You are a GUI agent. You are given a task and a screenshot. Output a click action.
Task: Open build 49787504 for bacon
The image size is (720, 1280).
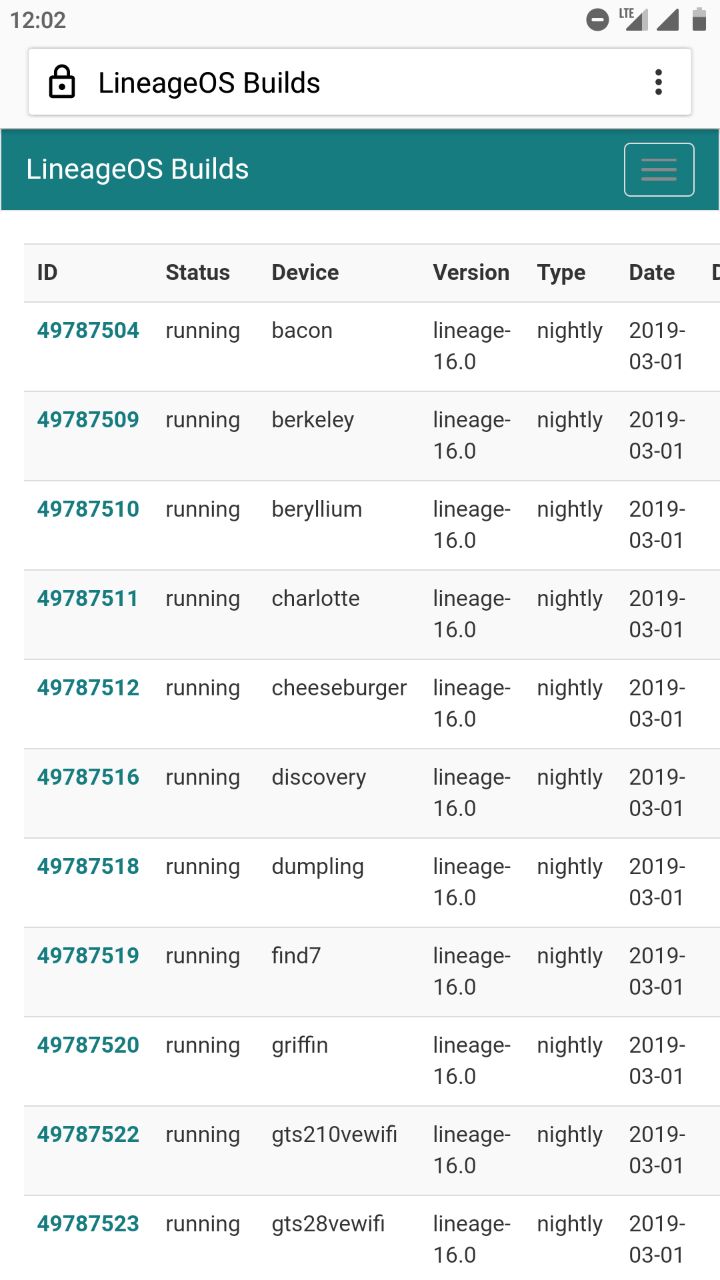coord(88,331)
